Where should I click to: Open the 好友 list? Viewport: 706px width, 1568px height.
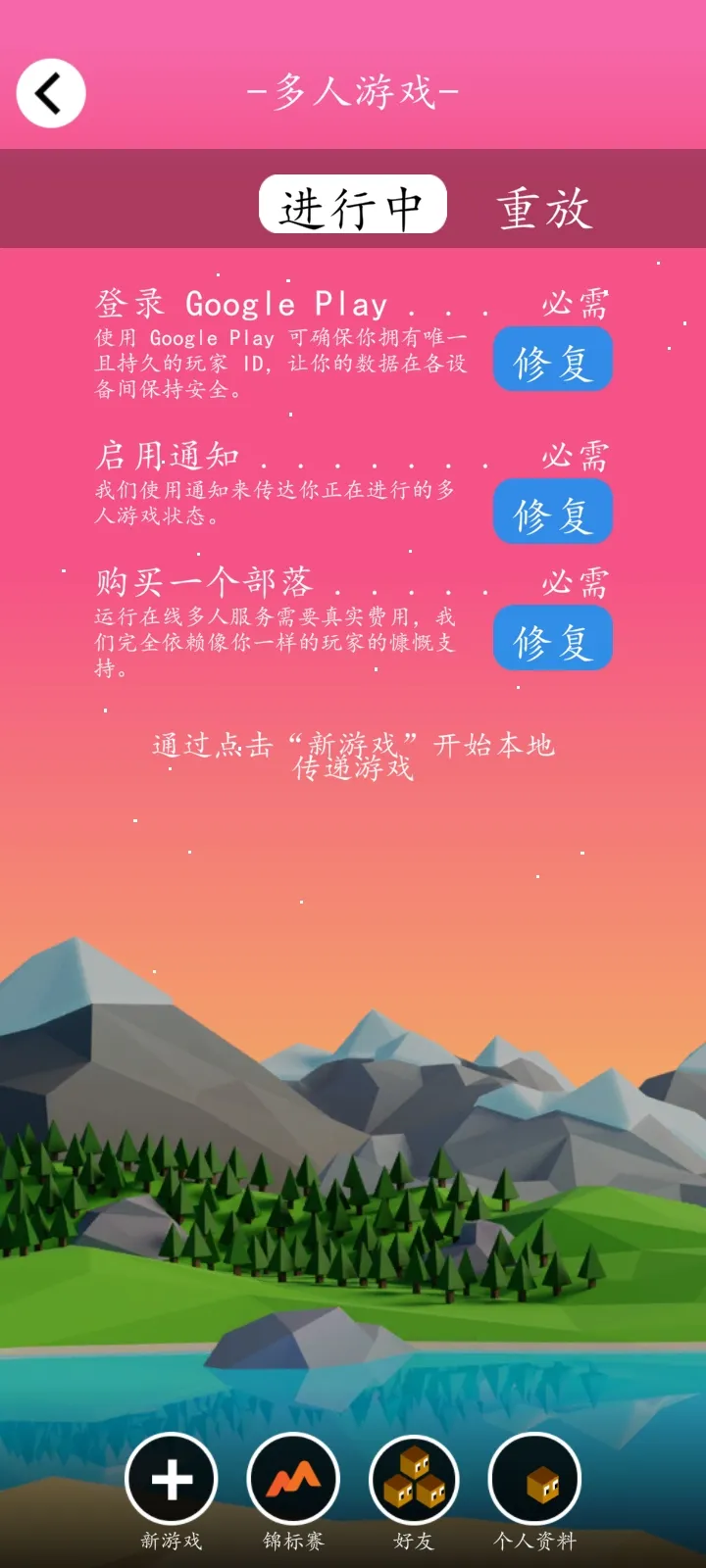(x=414, y=1480)
